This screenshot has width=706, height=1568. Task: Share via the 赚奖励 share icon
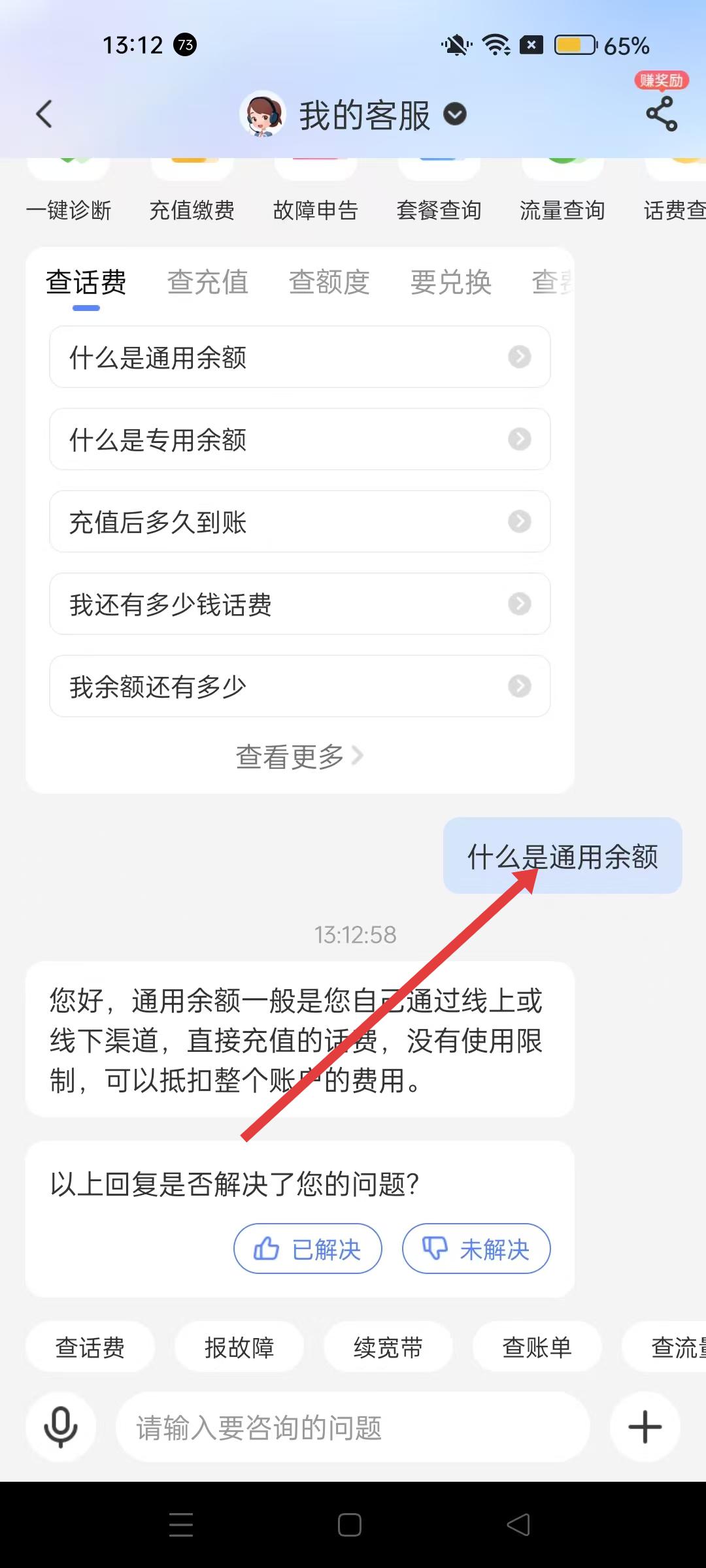coord(661,114)
